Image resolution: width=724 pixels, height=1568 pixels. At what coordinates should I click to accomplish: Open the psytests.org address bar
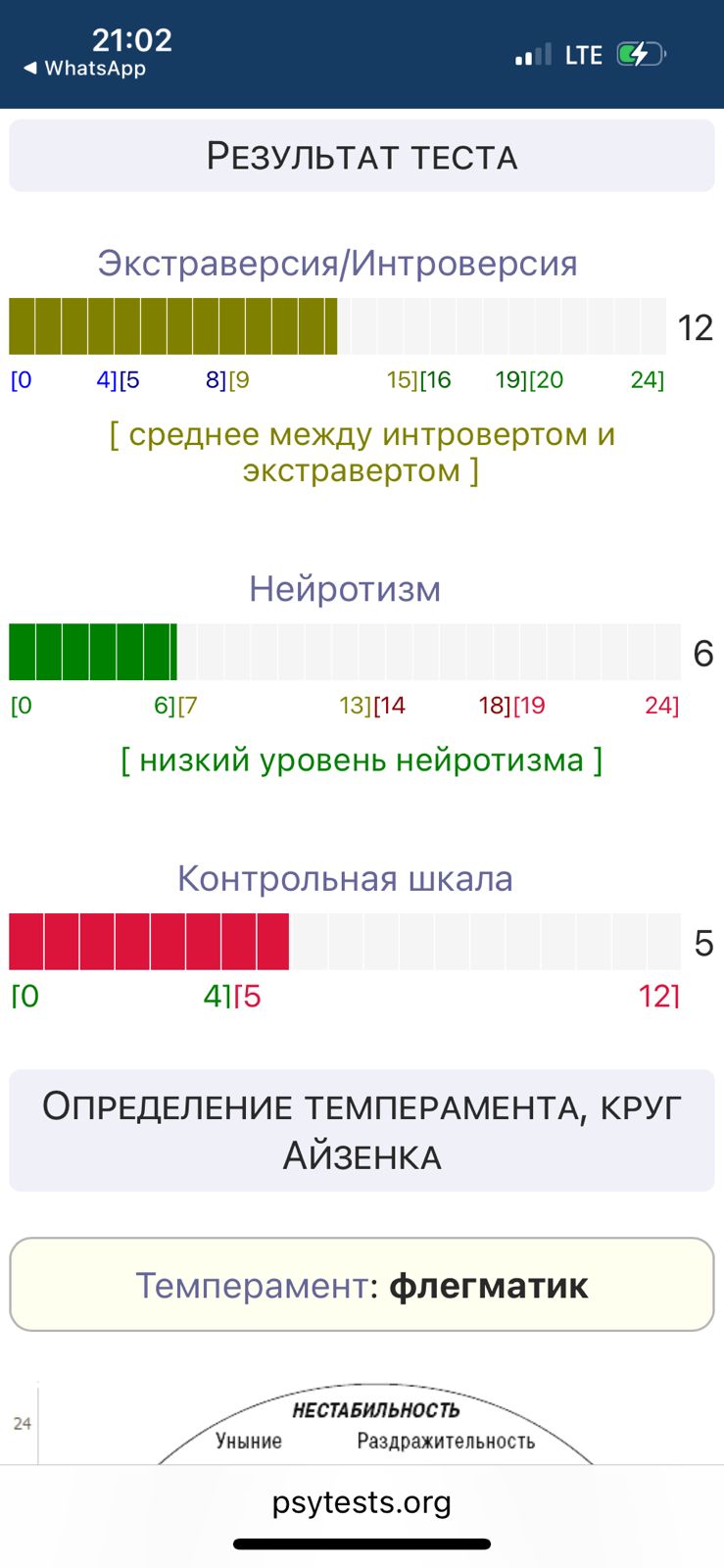tap(362, 1501)
